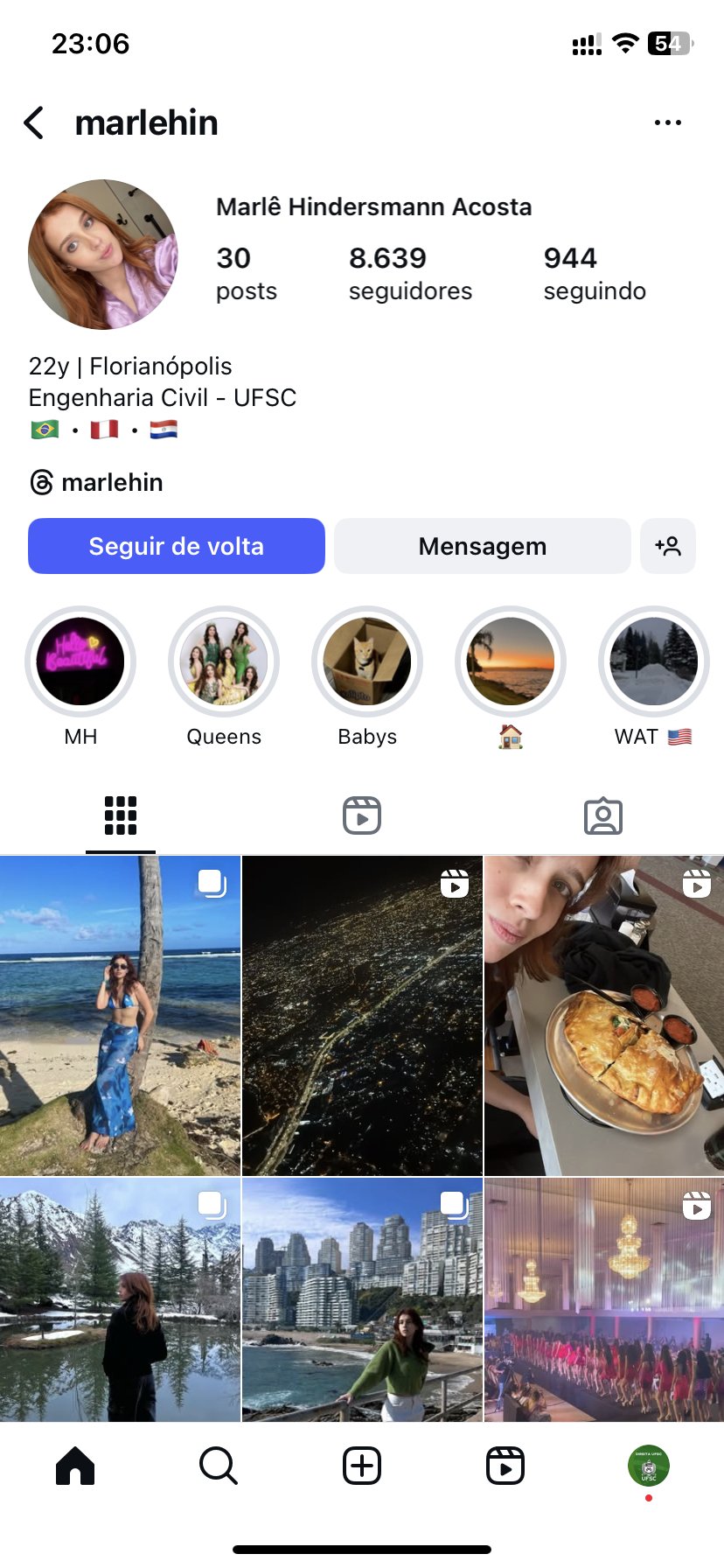Open the snowy mountain lake post
Image resolution: width=724 pixels, height=1568 pixels.
tap(120, 1299)
